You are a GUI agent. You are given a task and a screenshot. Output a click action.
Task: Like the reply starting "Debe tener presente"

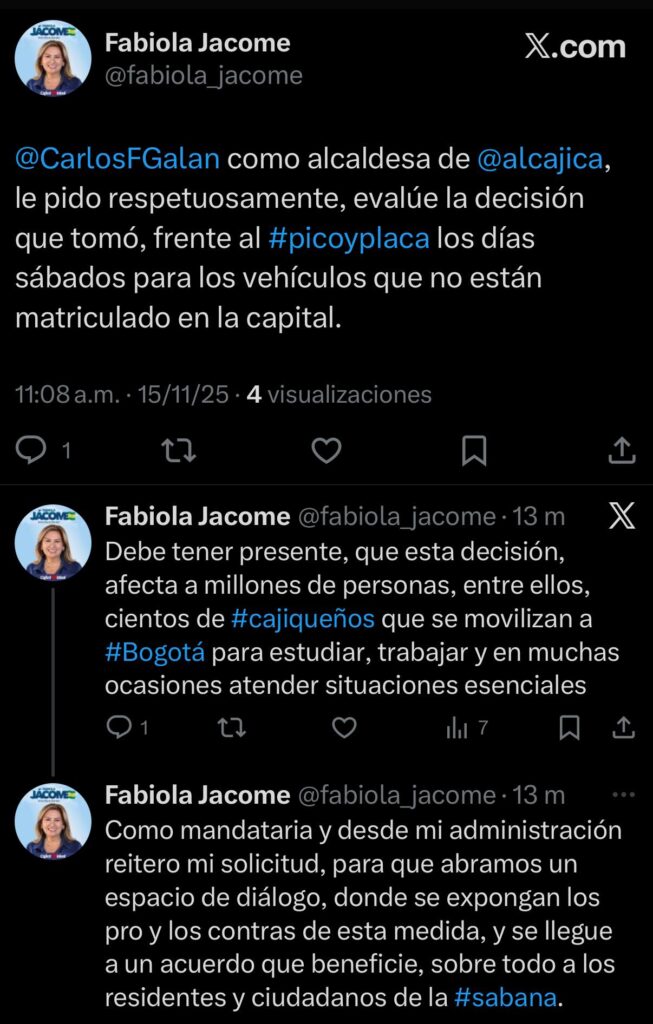(x=344, y=727)
